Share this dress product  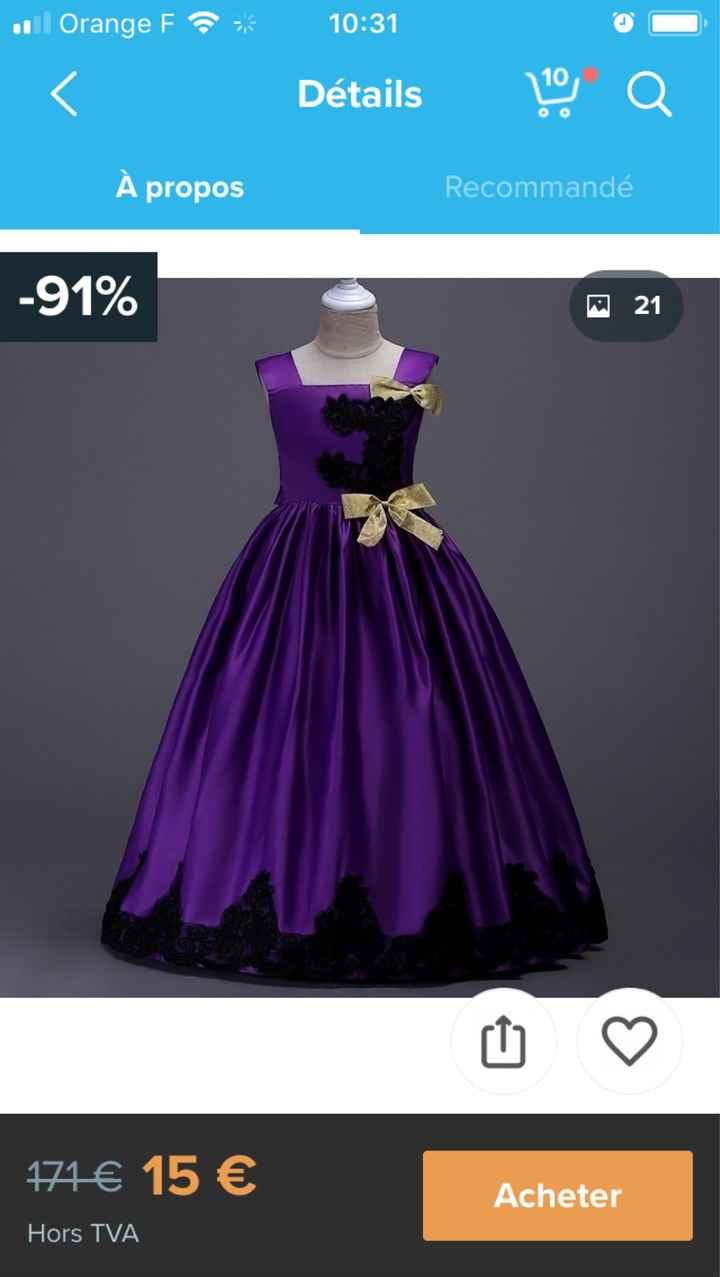pyautogui.click(x=503, y=1042)
